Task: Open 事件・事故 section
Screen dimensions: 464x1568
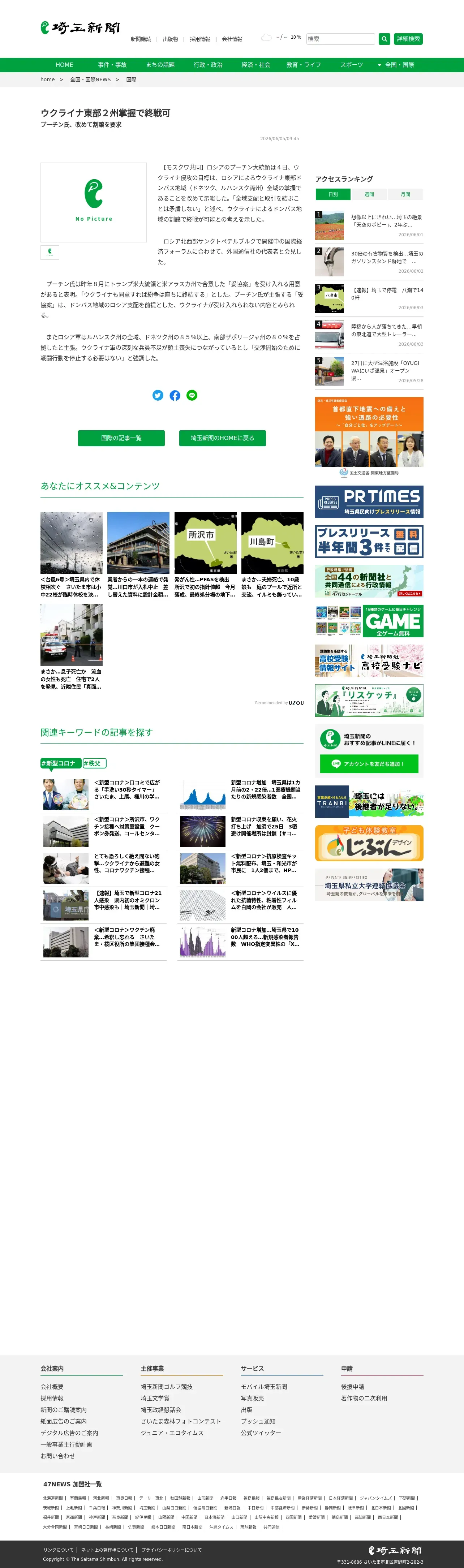Action: (x=112, y=65)
